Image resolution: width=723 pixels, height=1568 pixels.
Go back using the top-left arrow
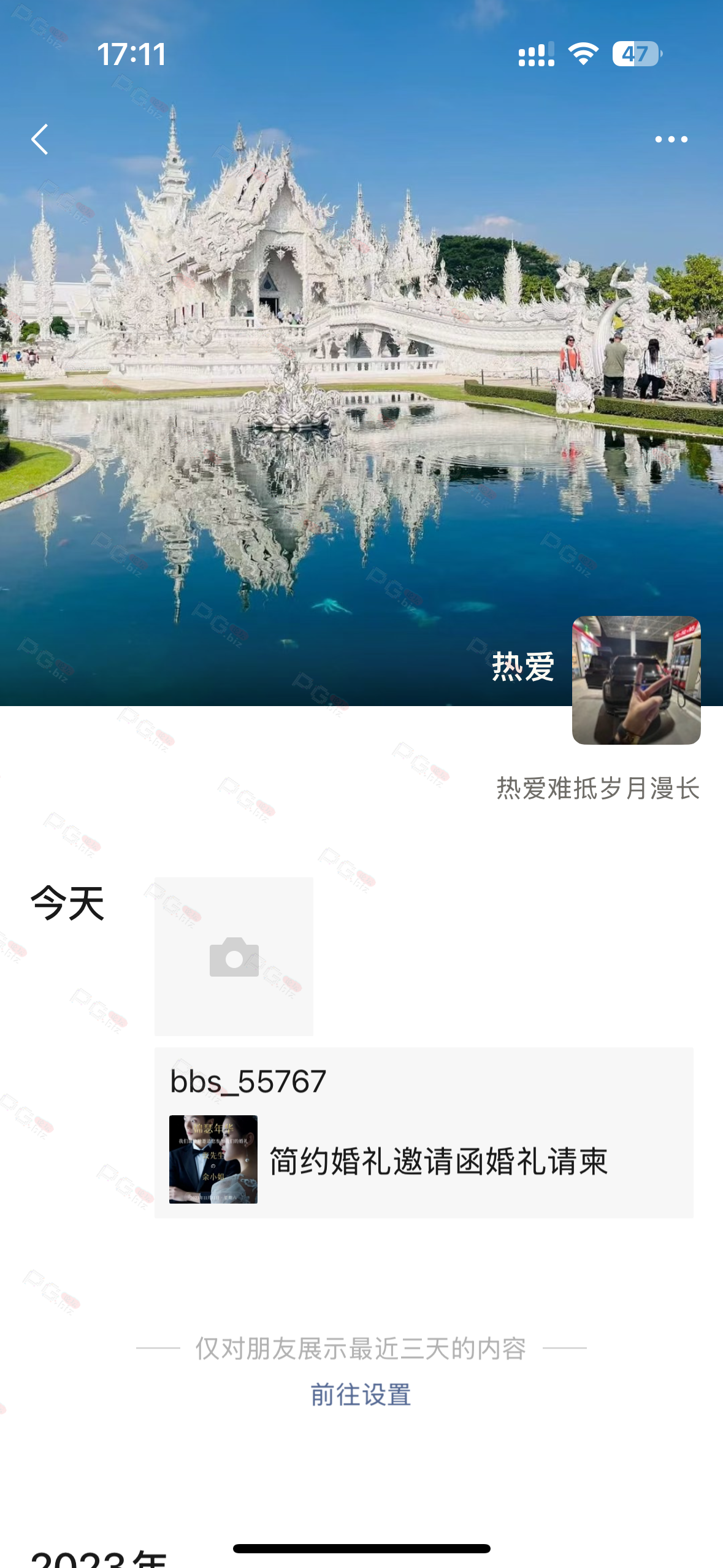tap(40, 139)
